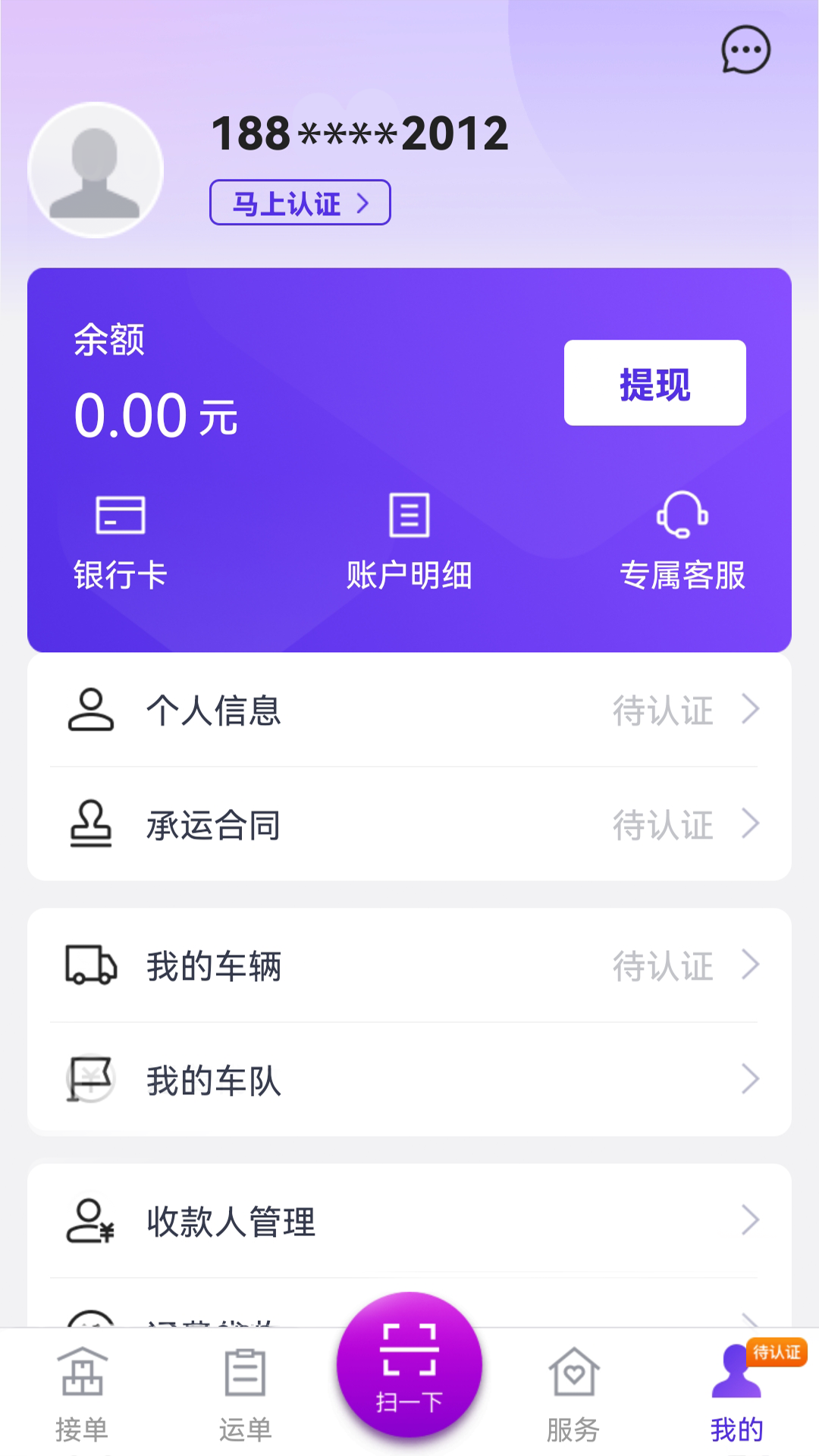Expand the 承运合同 row chevron
819x1456 pixels.
pyautogui.click(x=751, y=824)
